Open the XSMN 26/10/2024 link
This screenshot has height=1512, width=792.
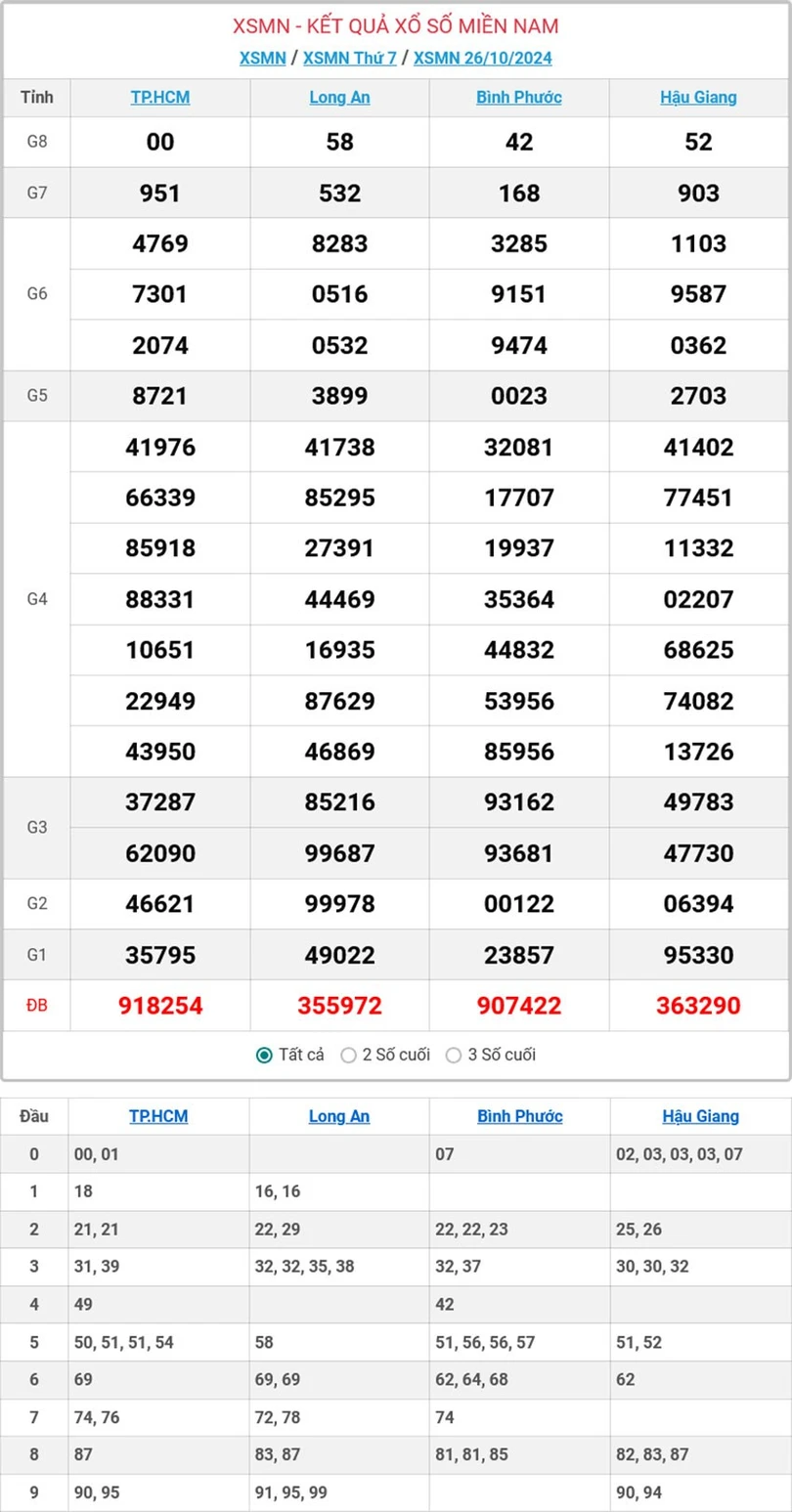click(482, 58)
